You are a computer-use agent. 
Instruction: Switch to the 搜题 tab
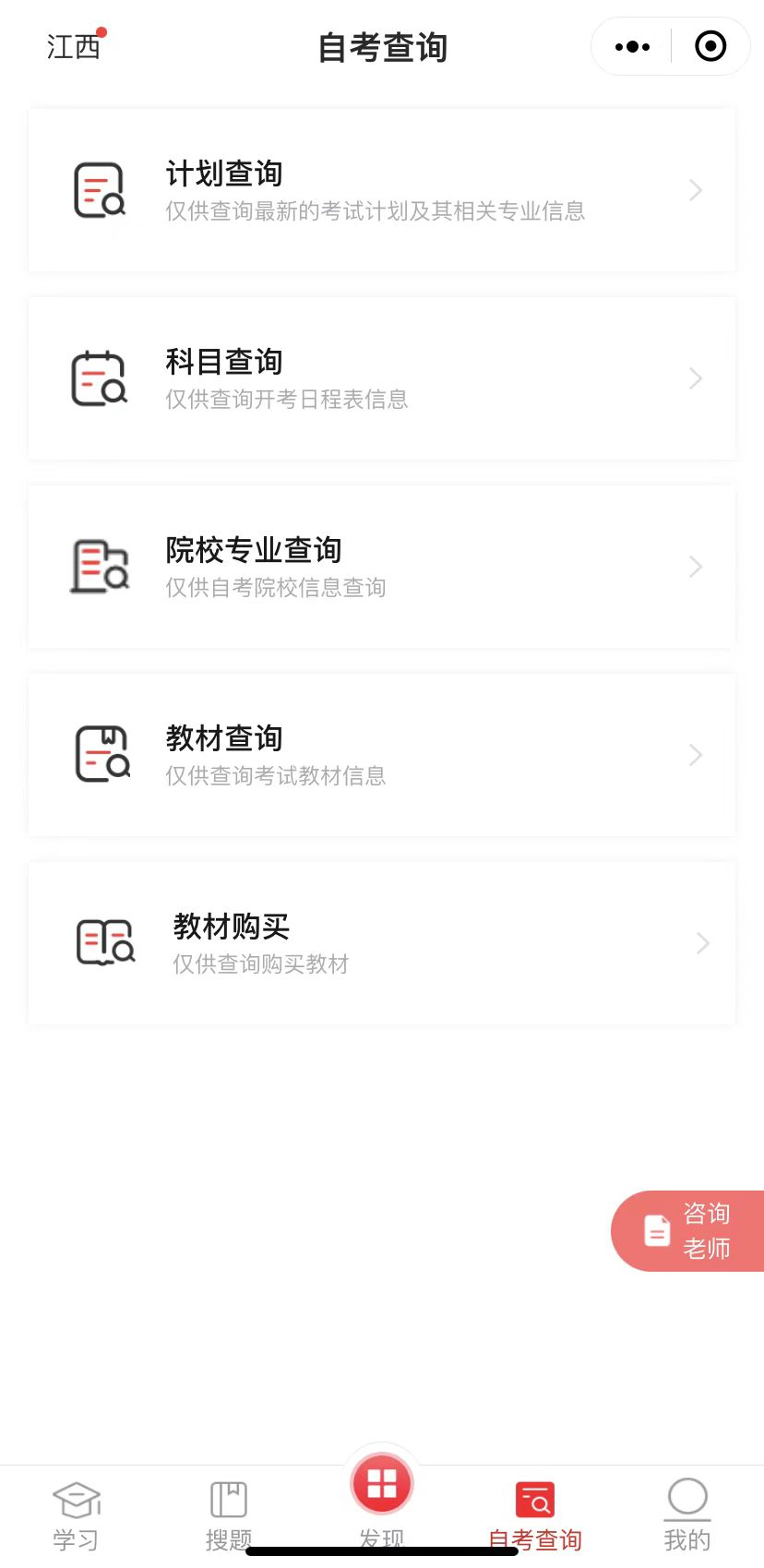tap(228, 1514)
